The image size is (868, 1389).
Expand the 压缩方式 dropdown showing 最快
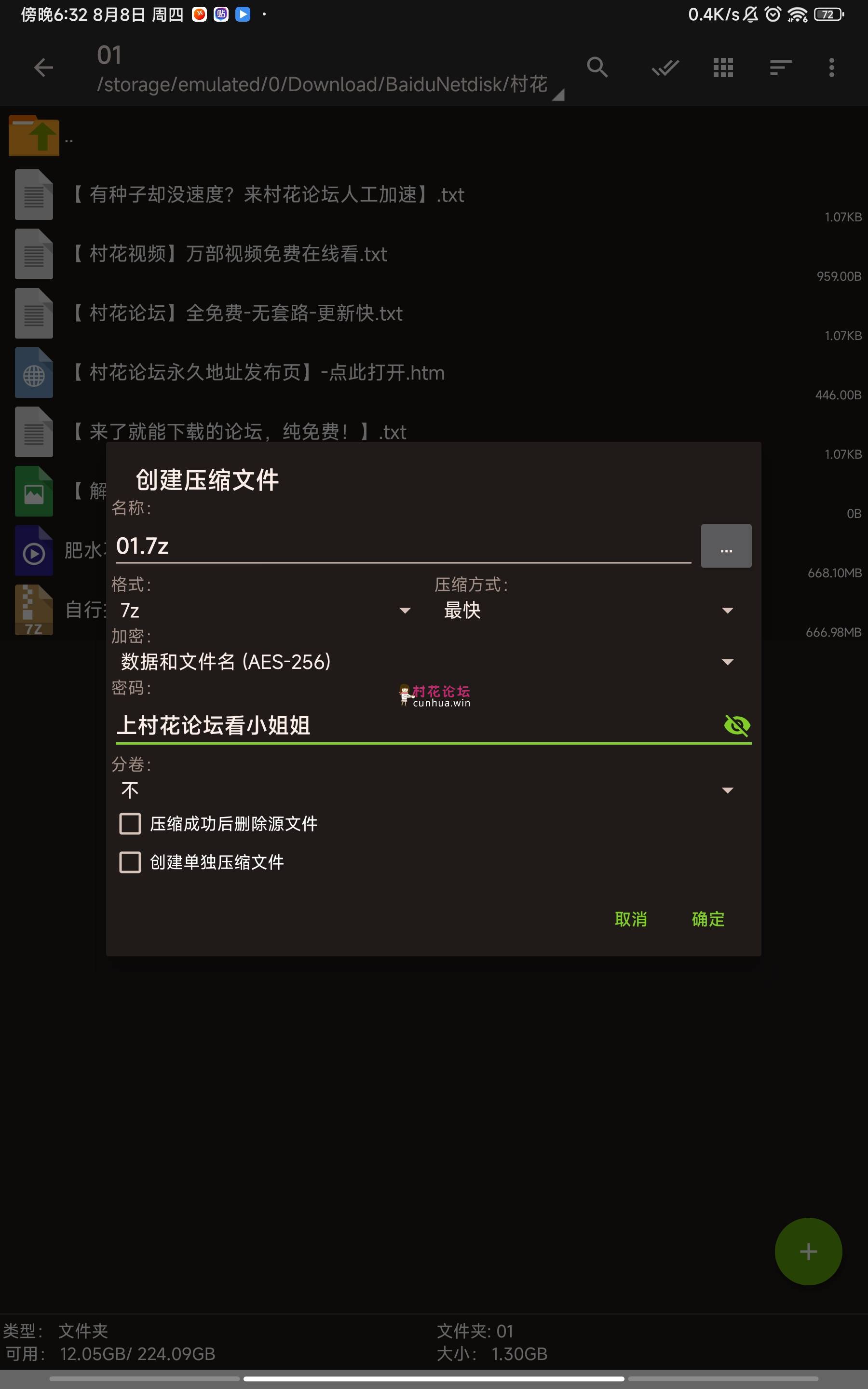(x=588, y=610)
